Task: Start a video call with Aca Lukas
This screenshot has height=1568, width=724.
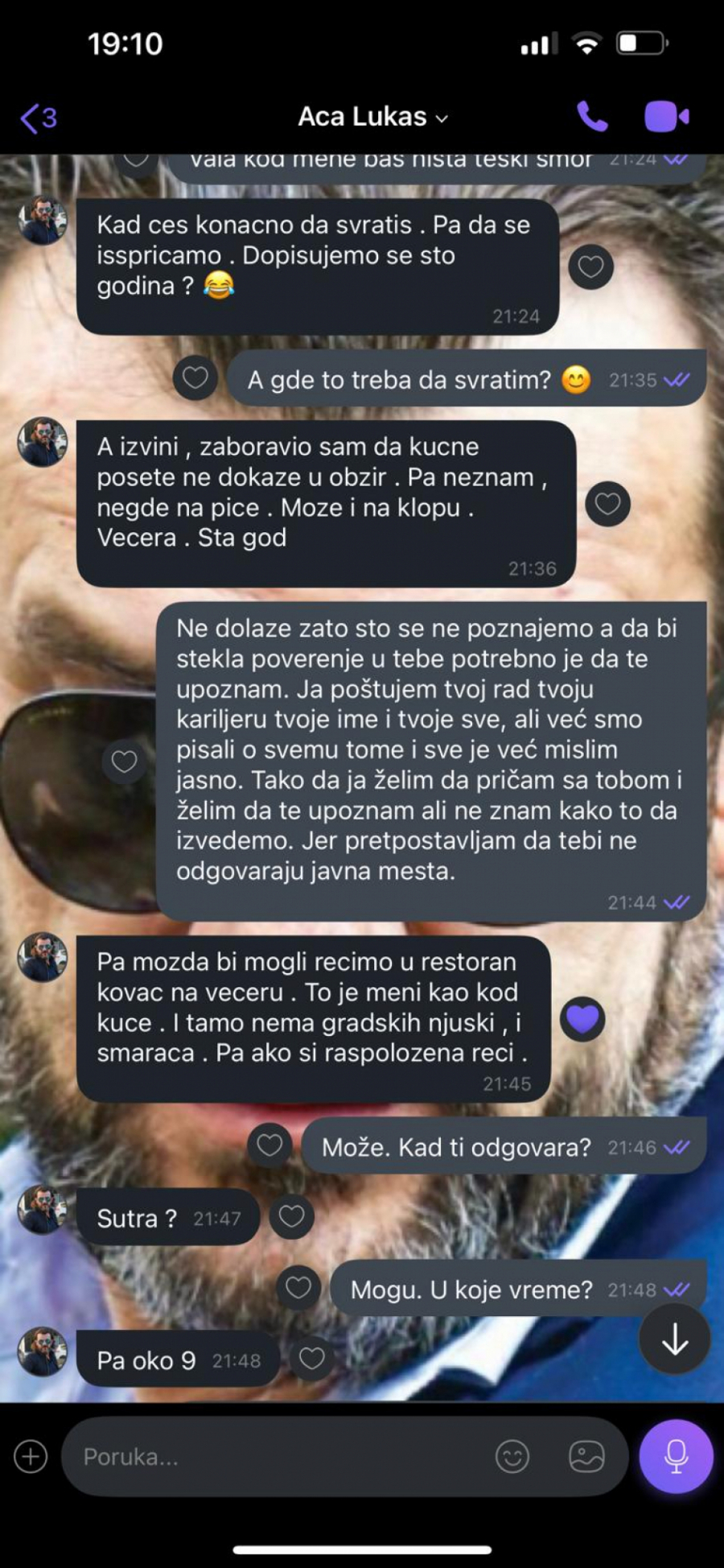Action: [666, 118]
